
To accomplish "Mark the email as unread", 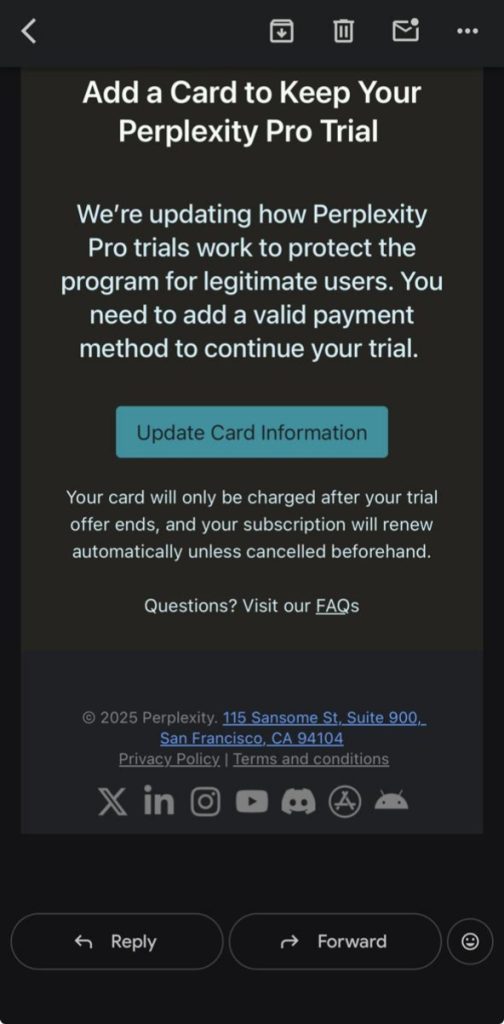I will pos(405,30).
